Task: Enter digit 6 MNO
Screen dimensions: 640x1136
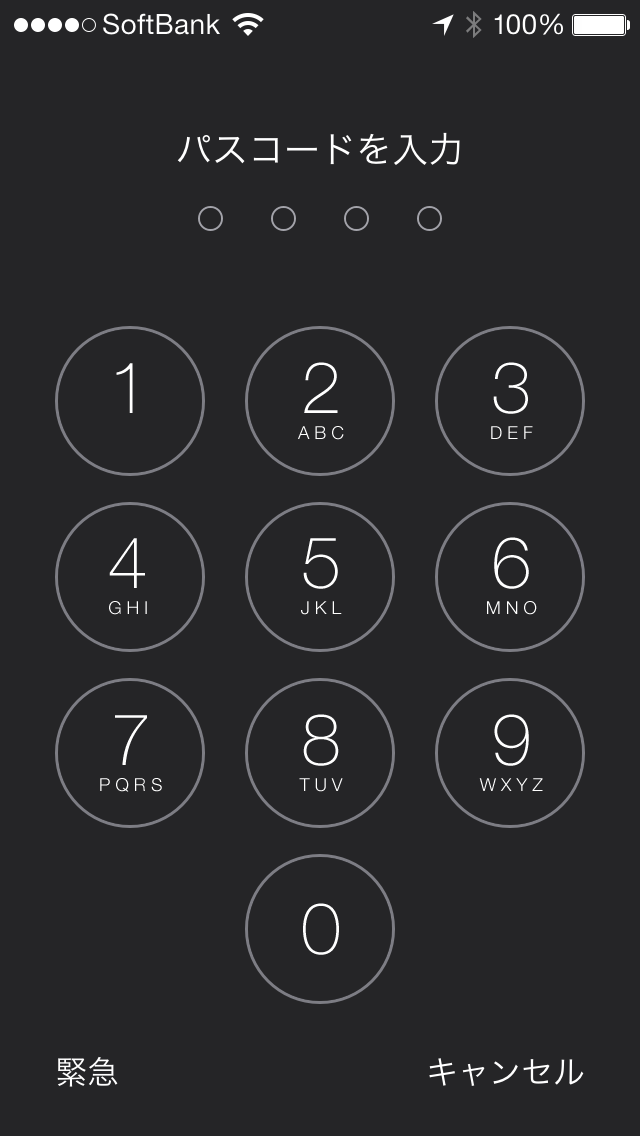Action: (510, 577)
